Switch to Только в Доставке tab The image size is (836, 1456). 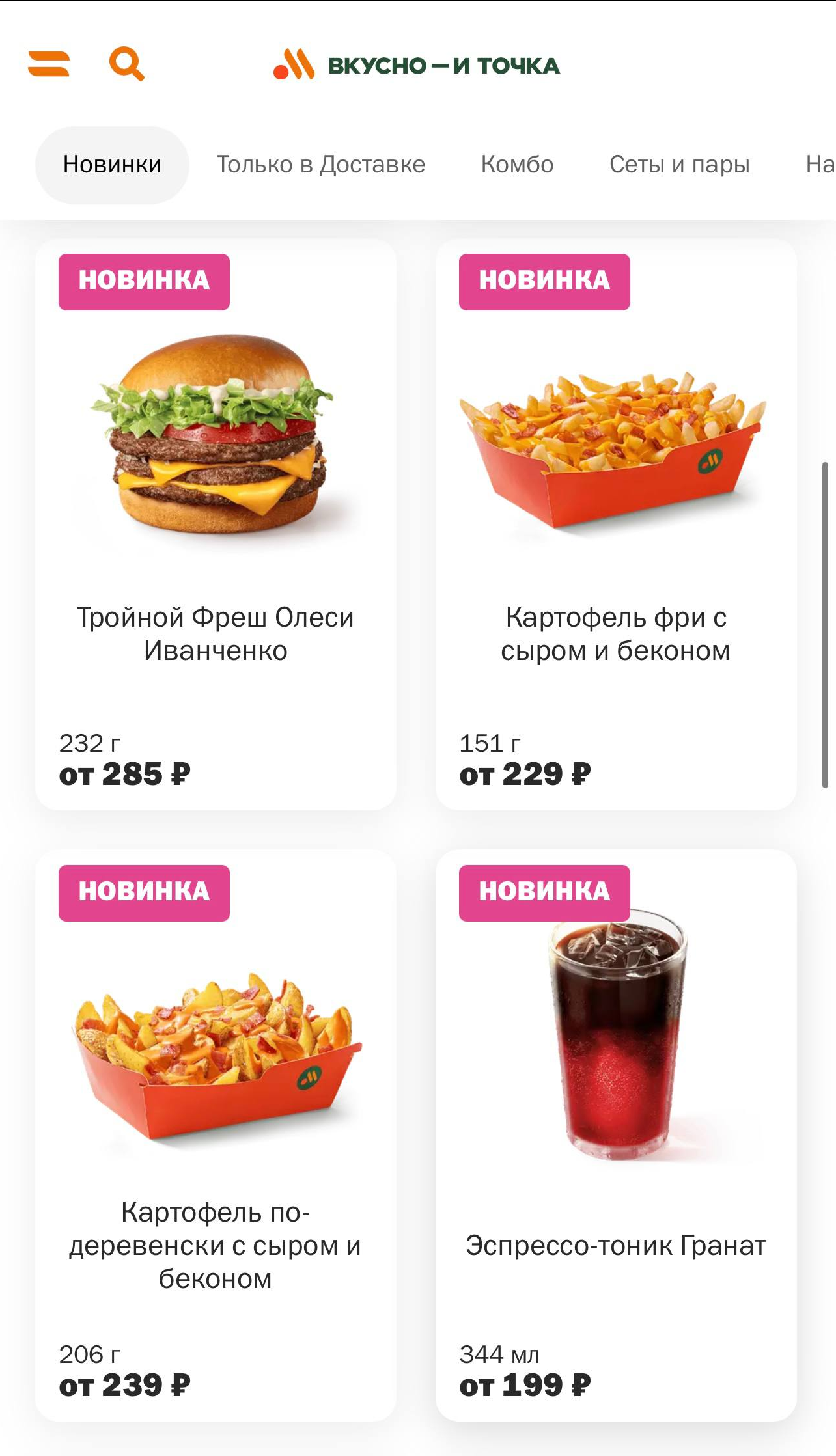[321, 165]
